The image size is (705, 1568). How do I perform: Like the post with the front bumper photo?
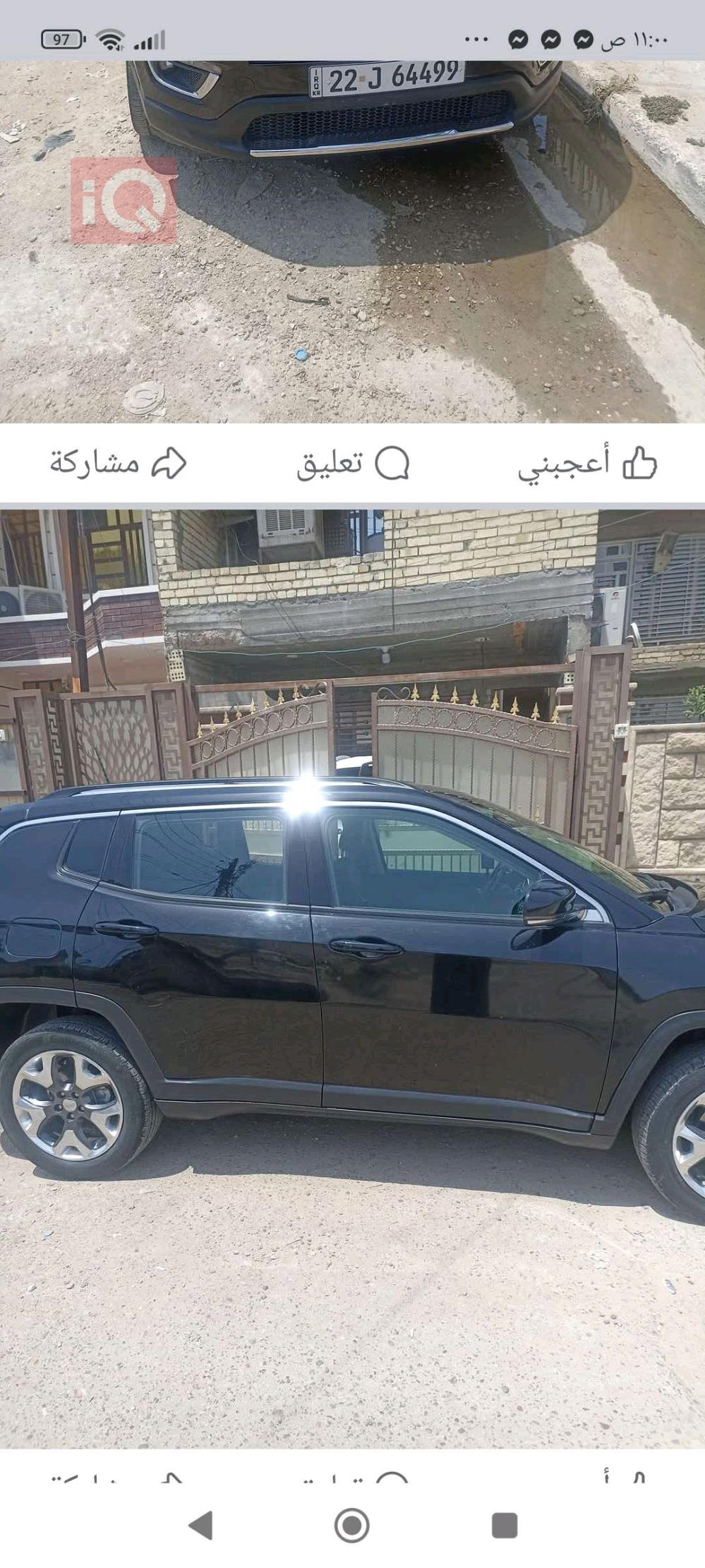coord(587,464)
